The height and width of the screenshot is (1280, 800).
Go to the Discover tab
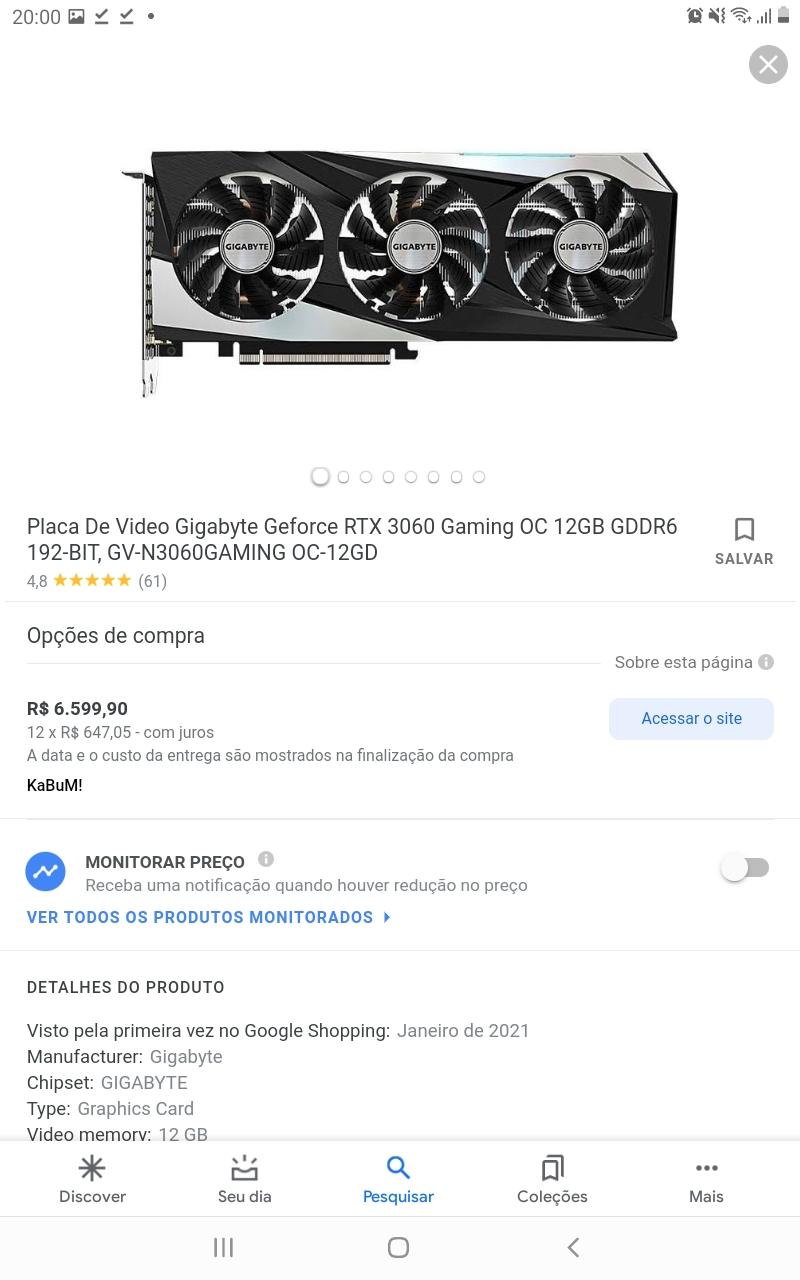(92, 1180)
